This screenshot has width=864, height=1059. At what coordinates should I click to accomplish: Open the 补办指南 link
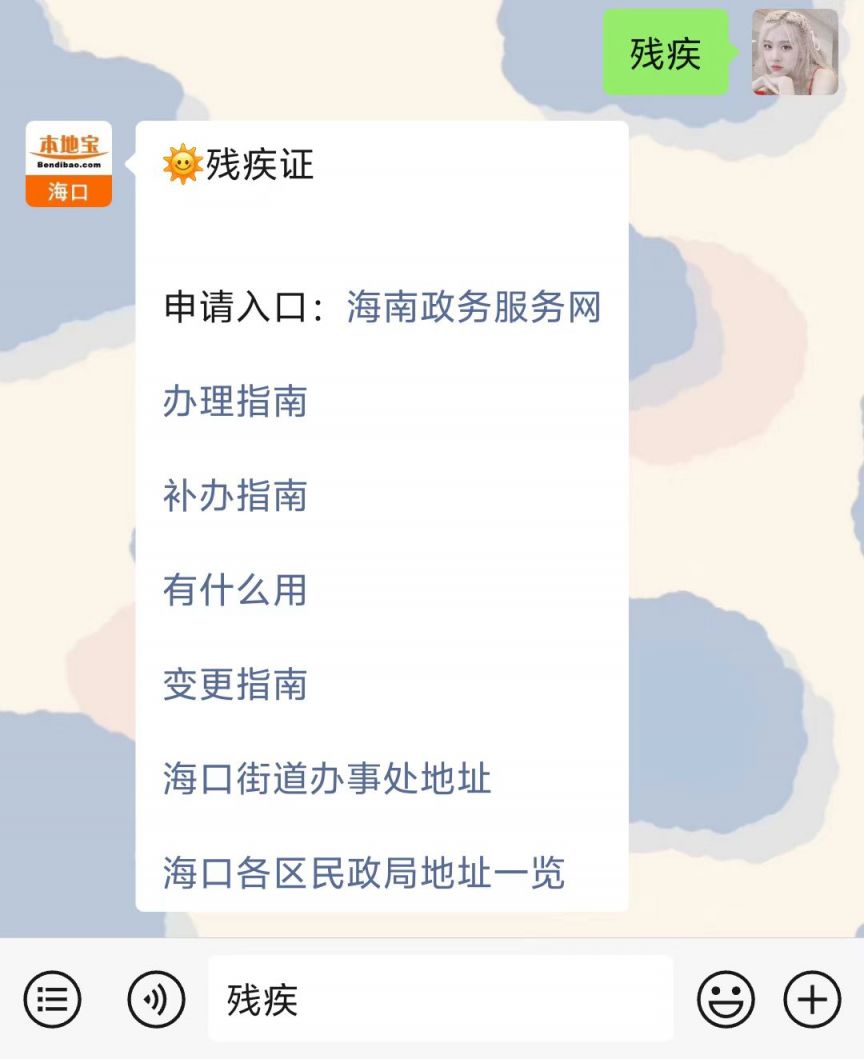[x=235, y=496]
